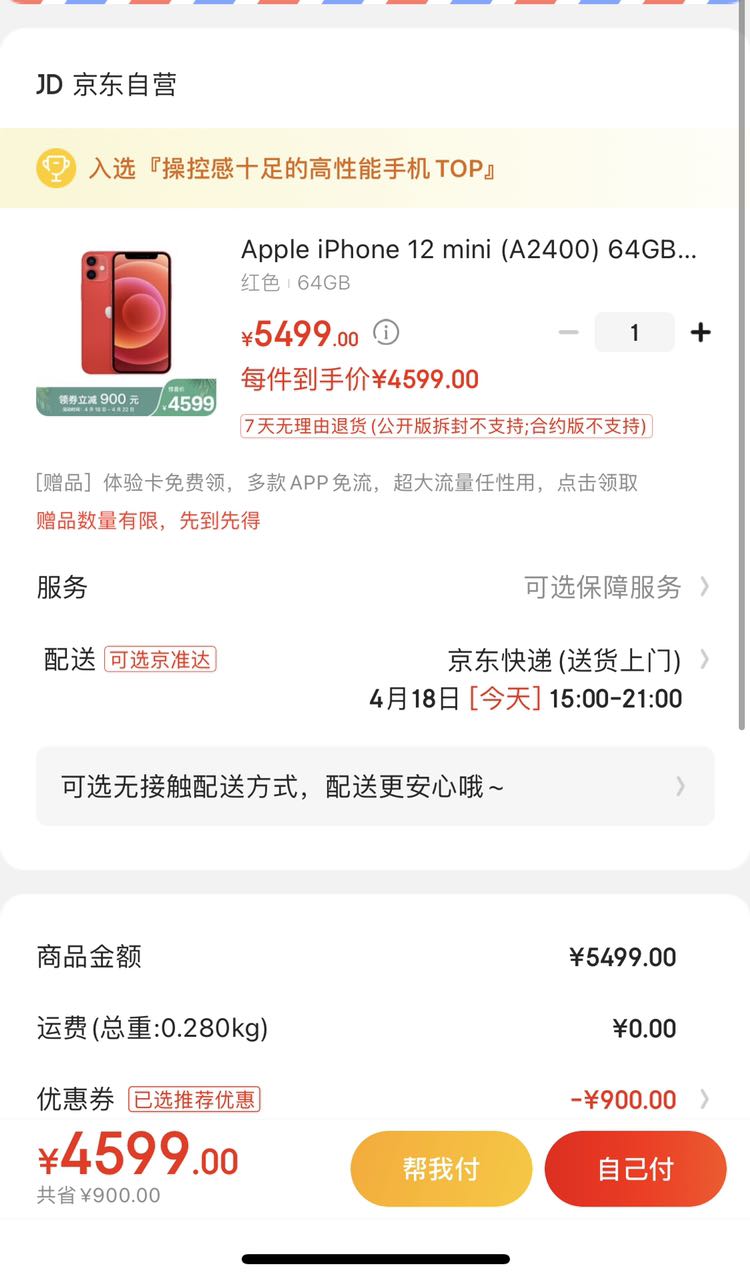The image size is (750, 1280).
Task: Tap the 帮我付 button
Action: point(441,1169)
